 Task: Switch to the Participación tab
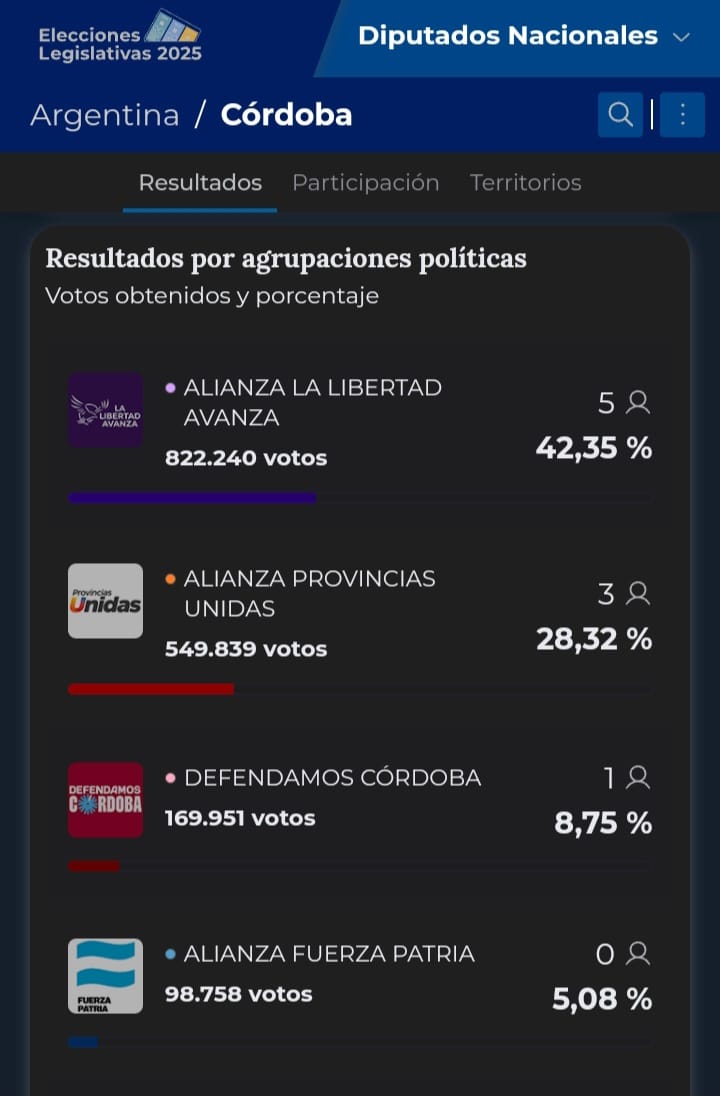365,183
